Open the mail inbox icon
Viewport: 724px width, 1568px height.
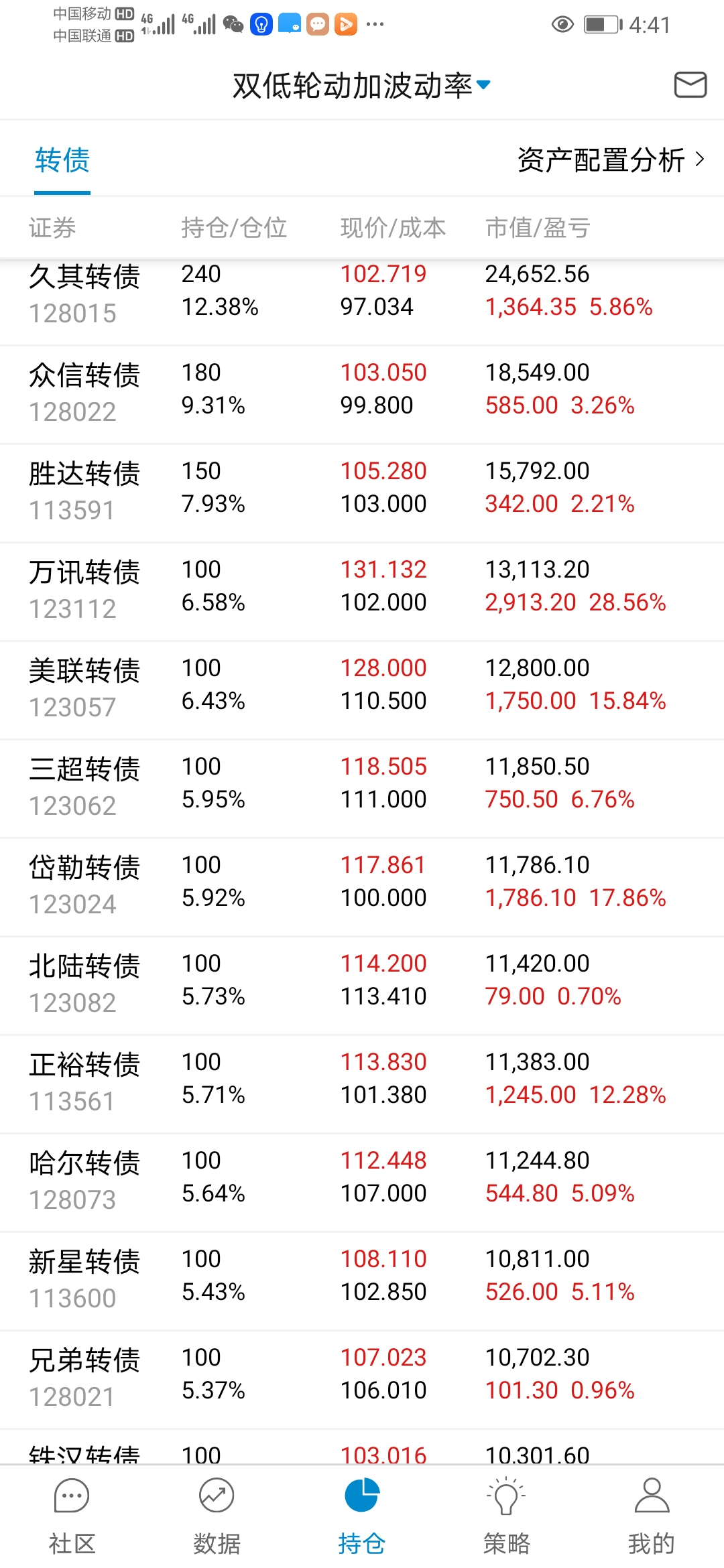[x=690, y=85]
